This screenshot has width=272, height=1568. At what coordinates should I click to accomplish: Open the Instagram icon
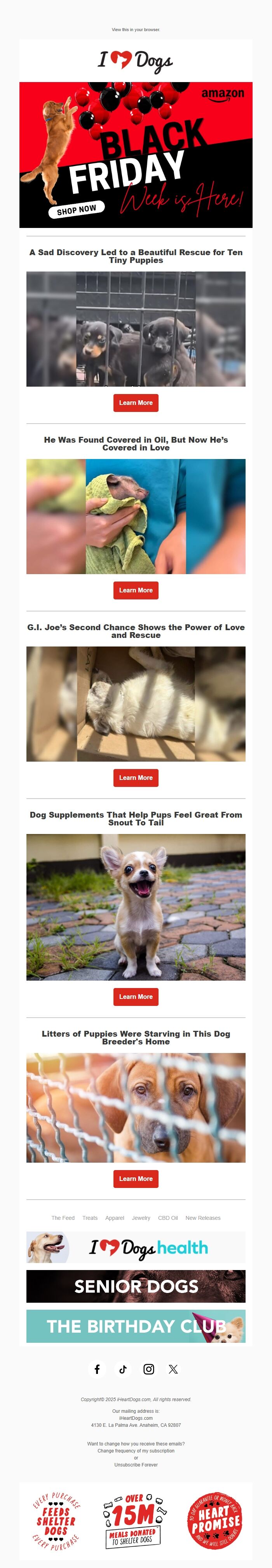tap(148, 1369)
